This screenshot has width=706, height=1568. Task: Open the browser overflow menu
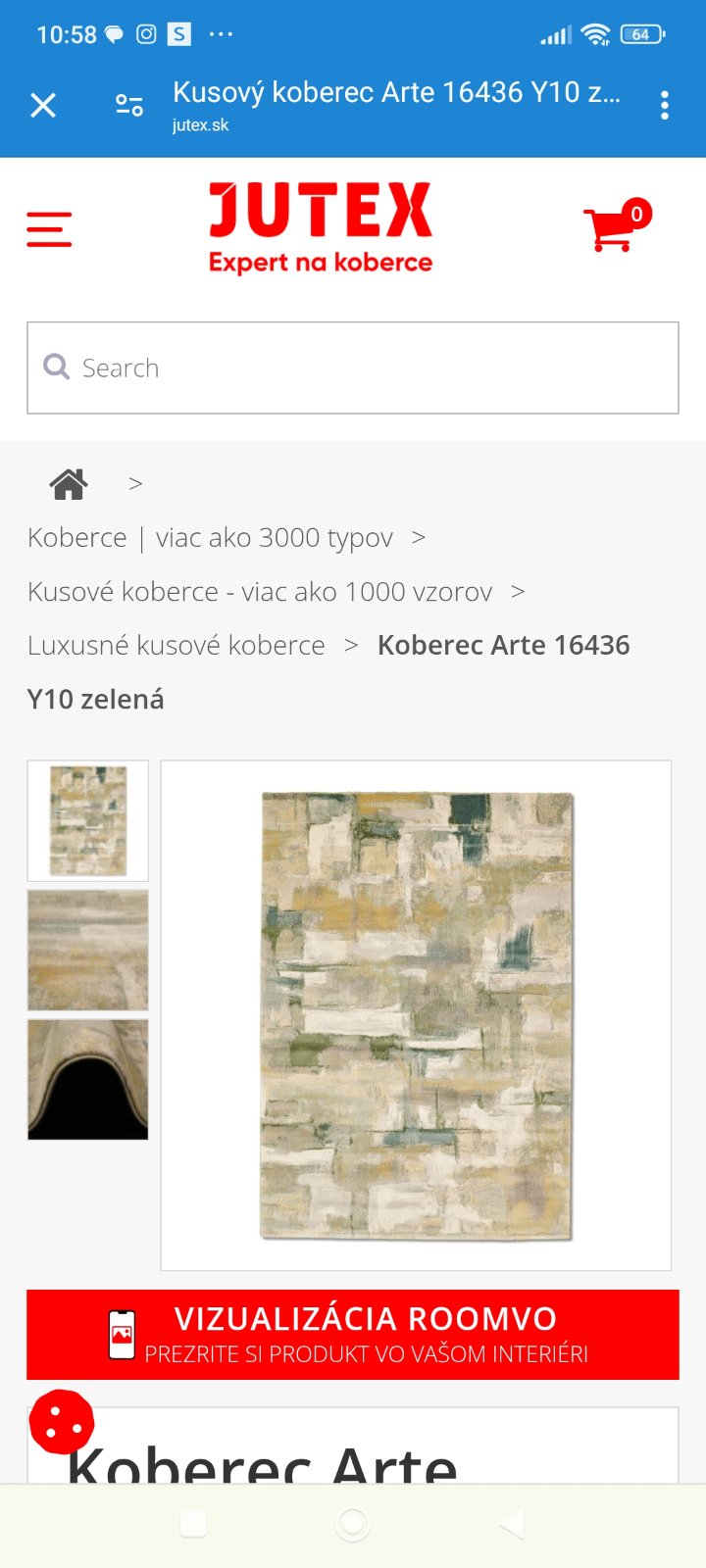[665, 105]
